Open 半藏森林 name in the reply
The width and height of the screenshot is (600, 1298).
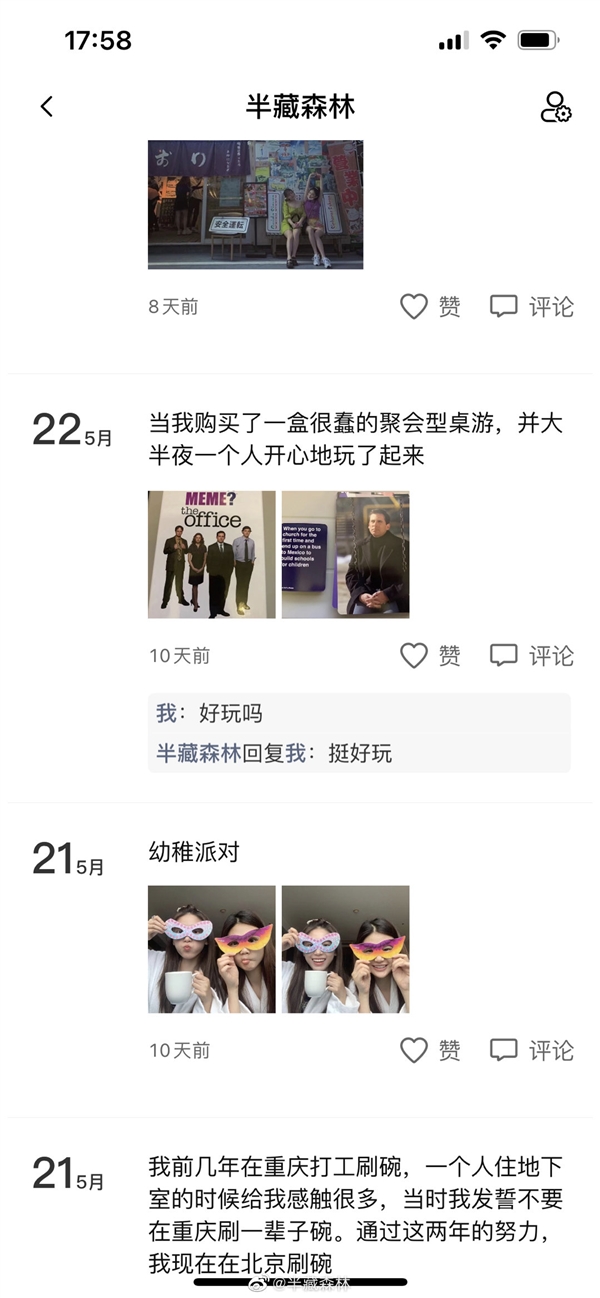click(198, 754)
